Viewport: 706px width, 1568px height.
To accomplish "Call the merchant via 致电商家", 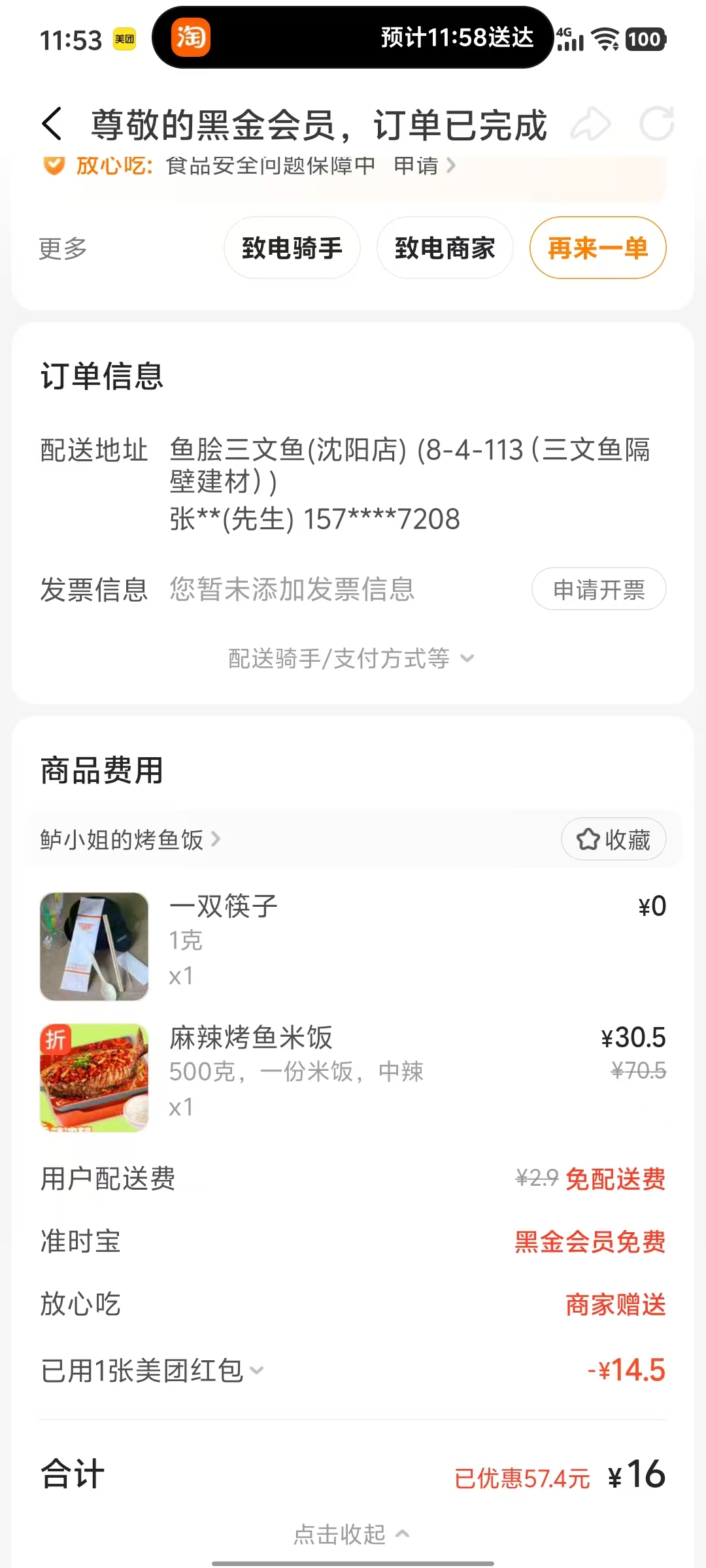I will 445,248.
